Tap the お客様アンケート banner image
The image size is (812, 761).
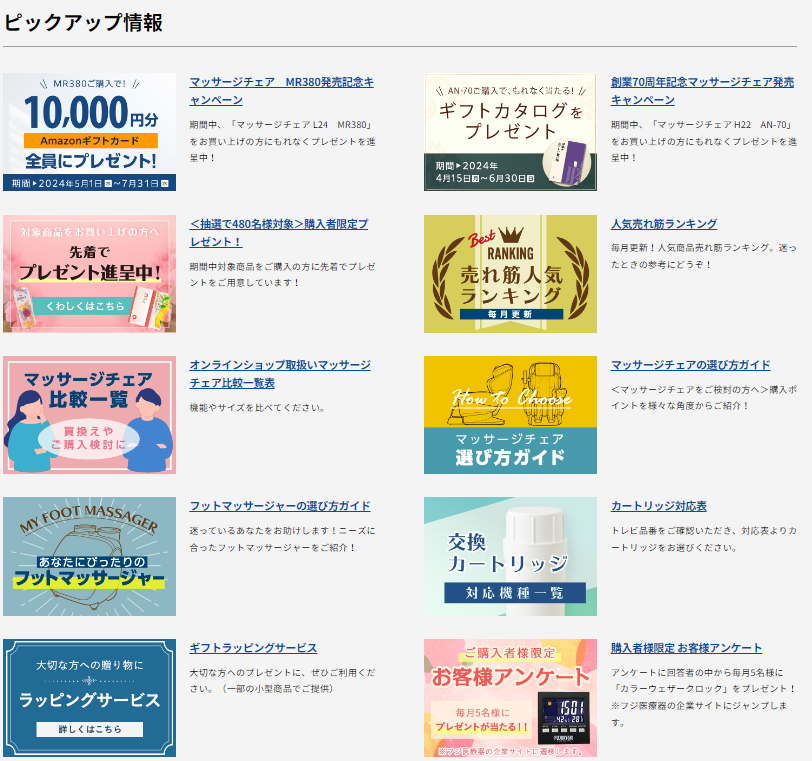click(510, 697)
